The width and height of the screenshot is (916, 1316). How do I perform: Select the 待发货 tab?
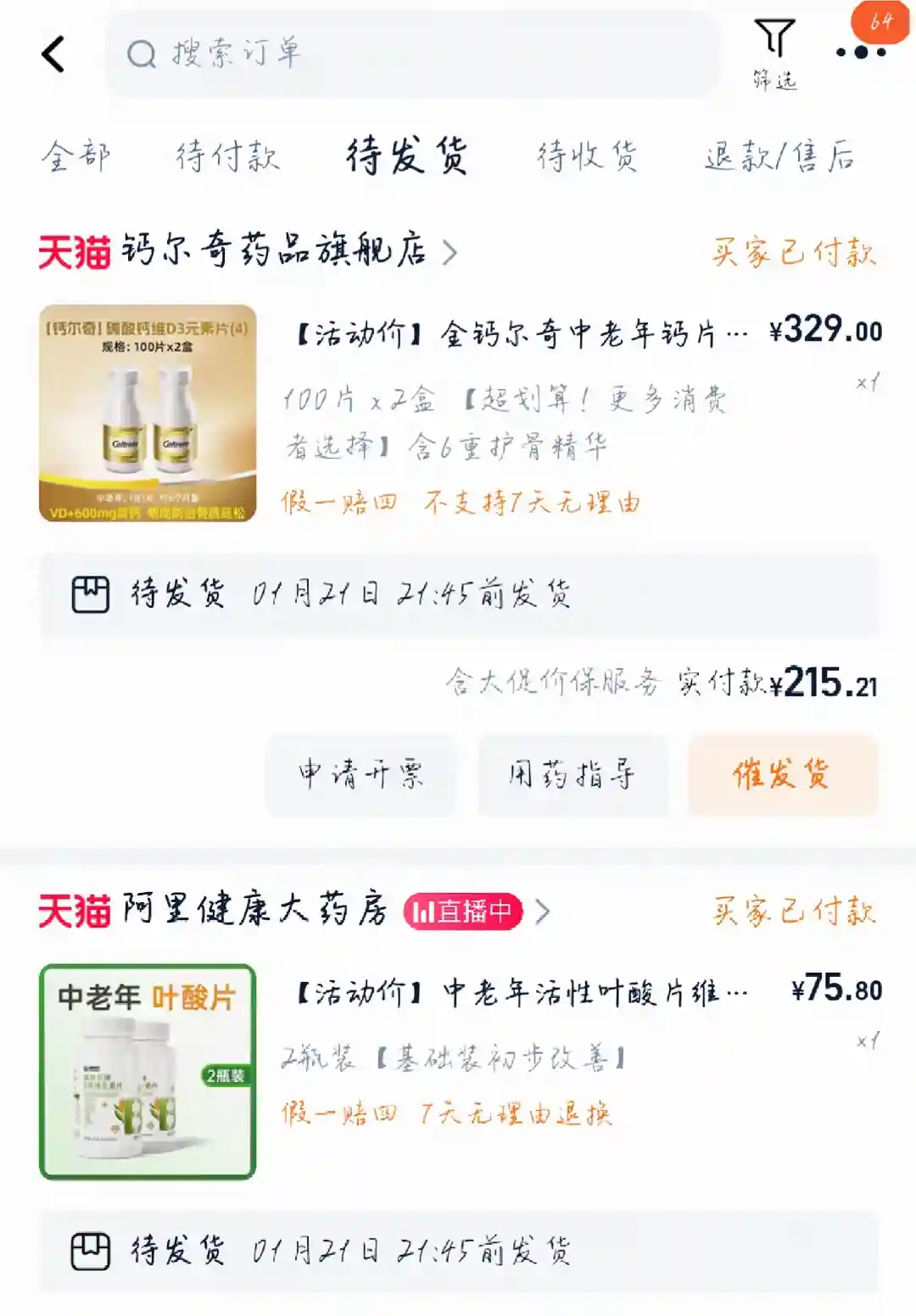click(407, 157)
